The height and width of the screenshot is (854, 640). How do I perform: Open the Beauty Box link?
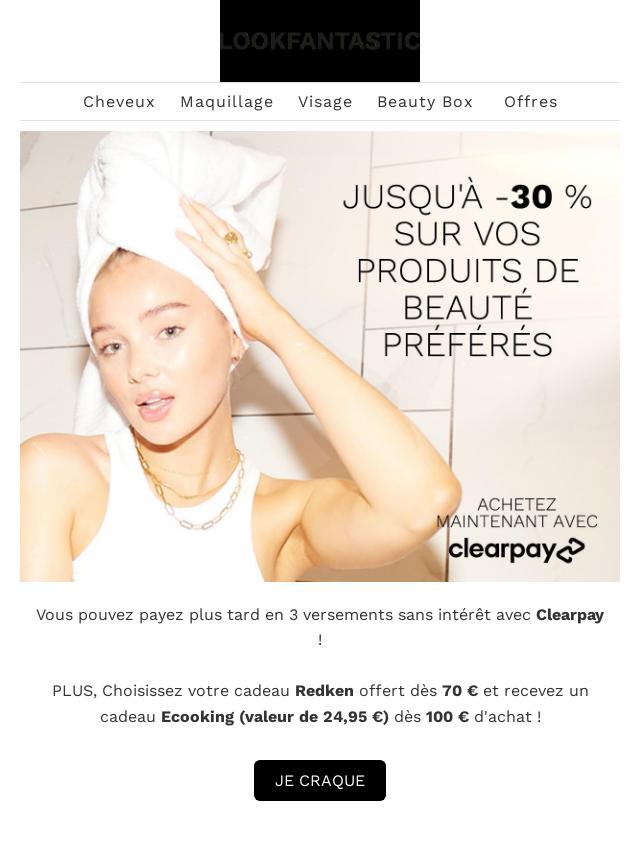pos(425,102)
